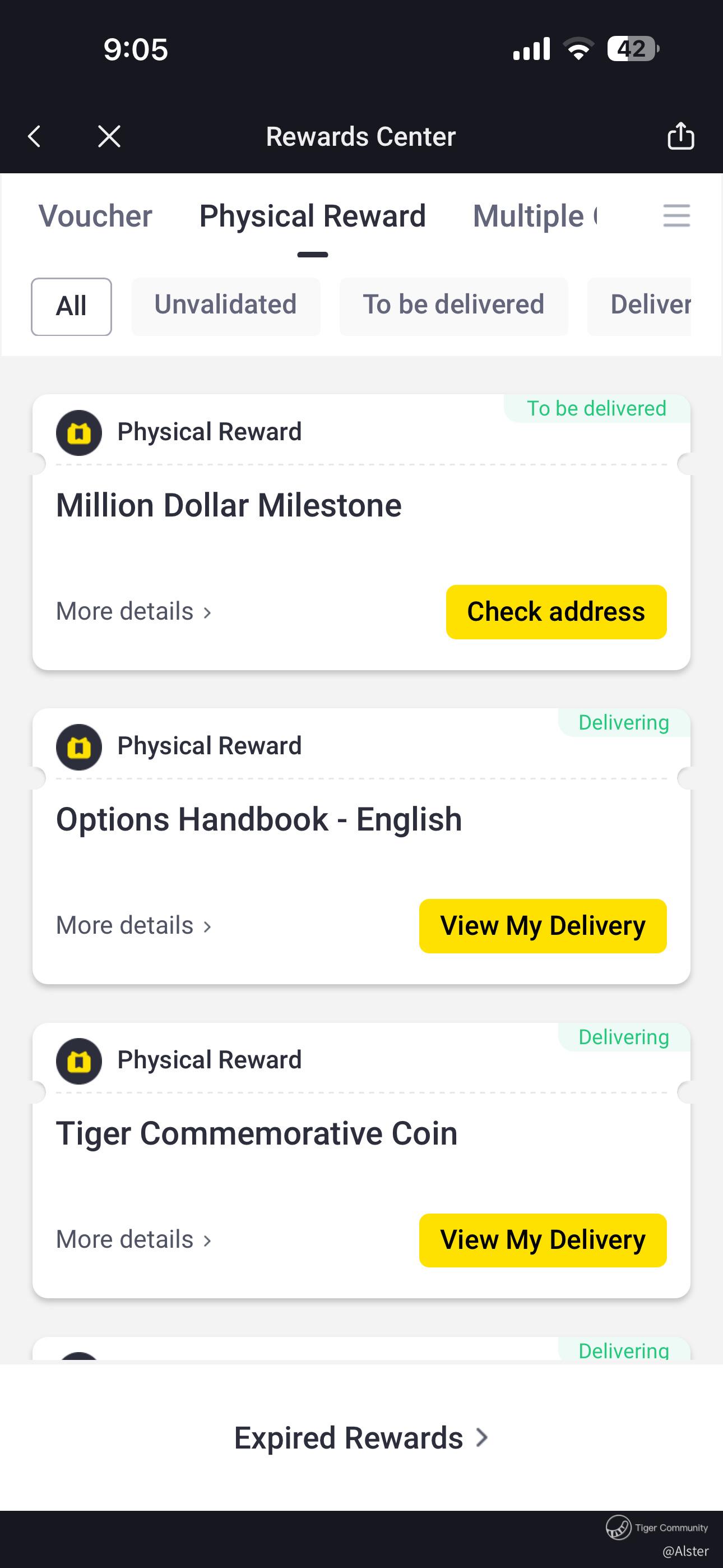
Task: Go back using the header arrow
Action: click(x=35, y=136)
